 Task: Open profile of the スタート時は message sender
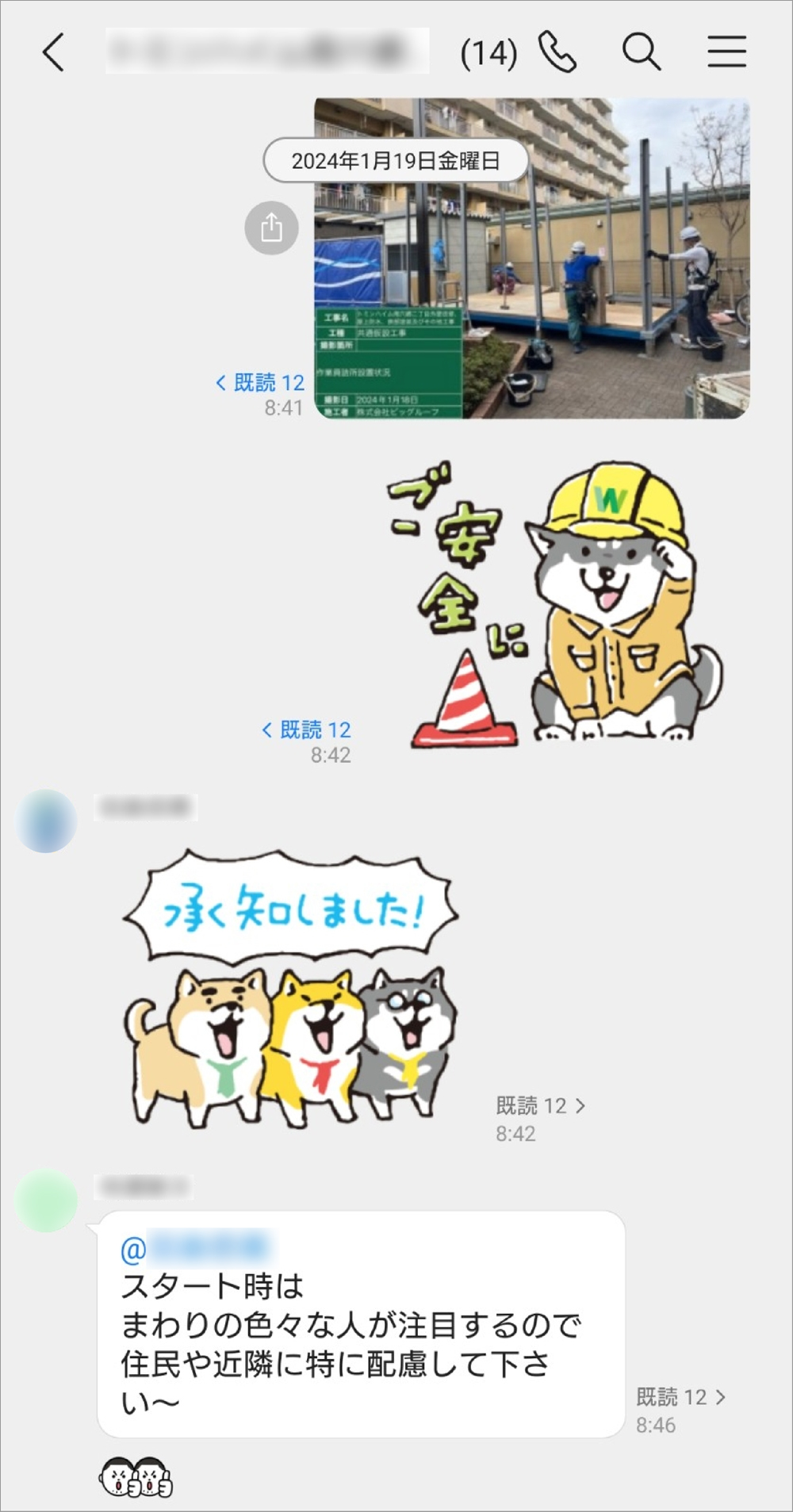tap(47, 1201)
